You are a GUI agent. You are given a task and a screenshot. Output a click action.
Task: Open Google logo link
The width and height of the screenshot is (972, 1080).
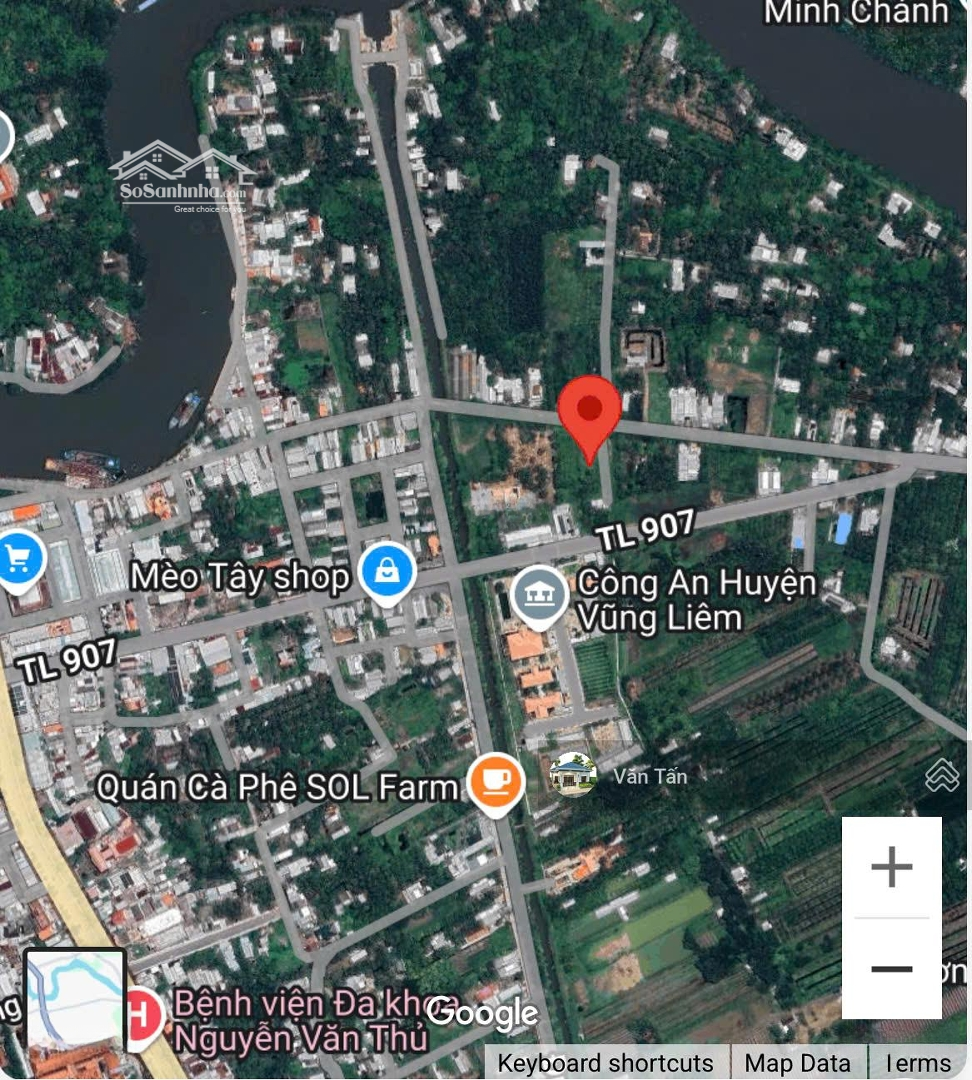point(482,1013)
